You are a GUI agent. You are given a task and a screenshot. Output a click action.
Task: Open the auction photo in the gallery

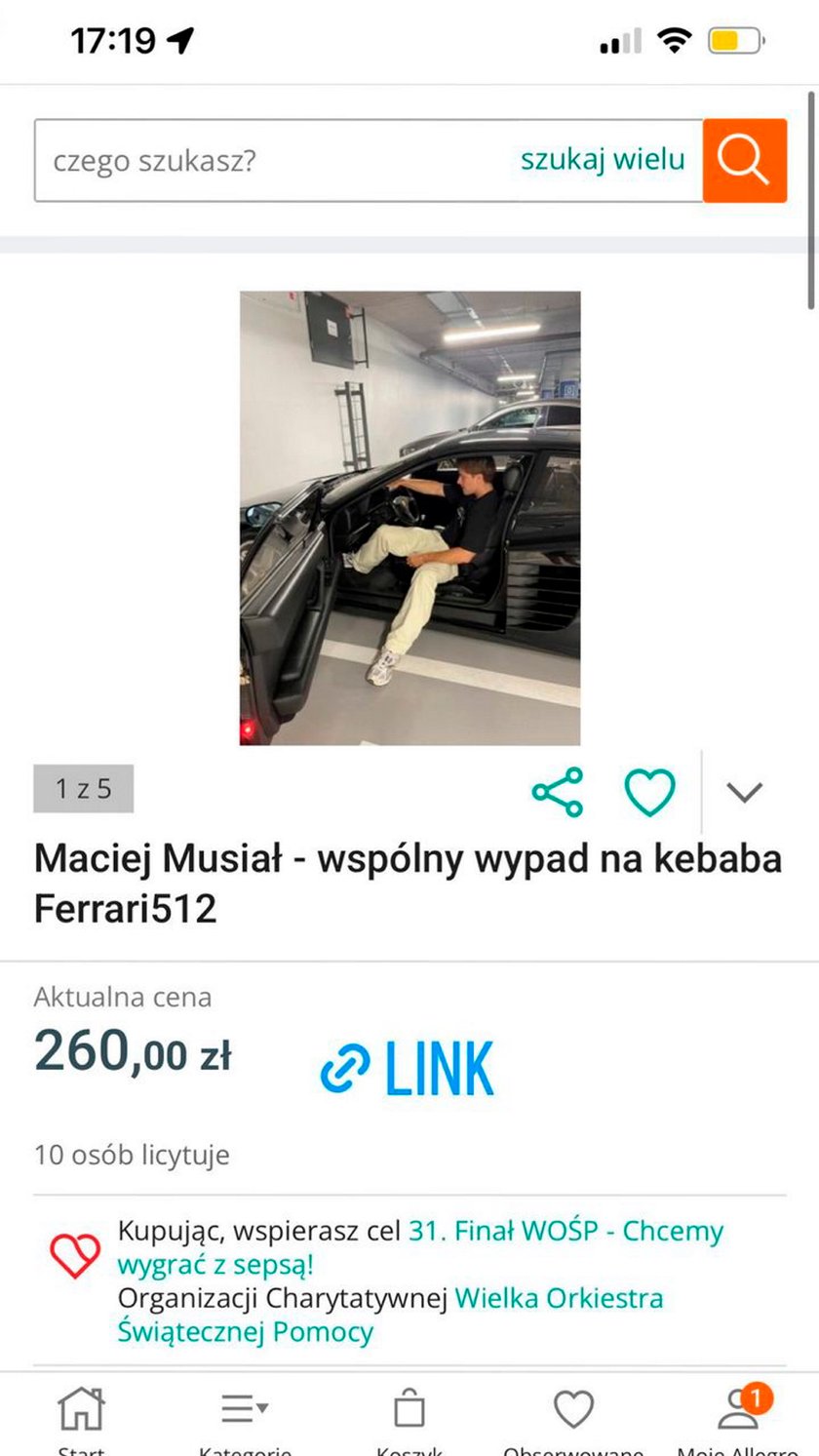(409, 518)
